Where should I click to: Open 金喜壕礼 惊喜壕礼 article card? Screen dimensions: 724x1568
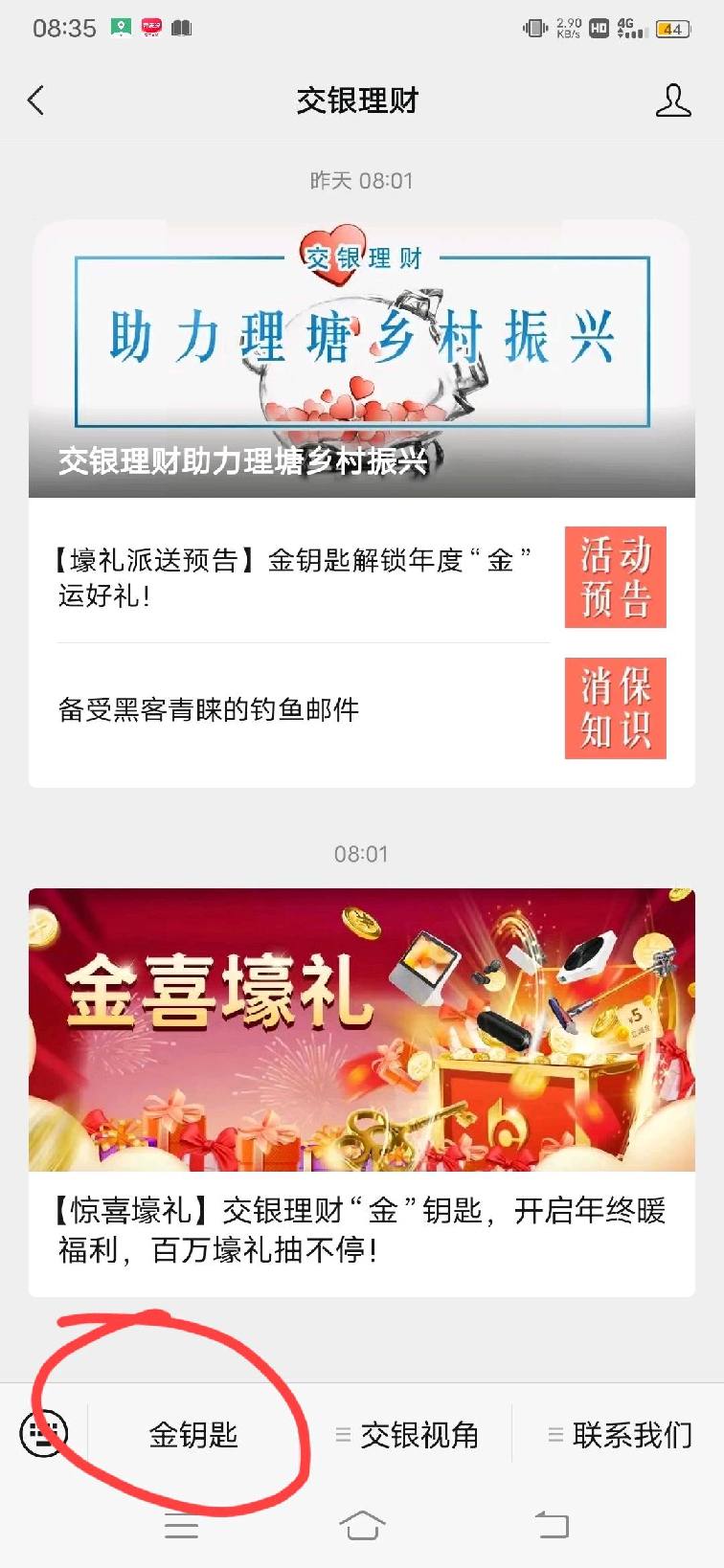361,1091
